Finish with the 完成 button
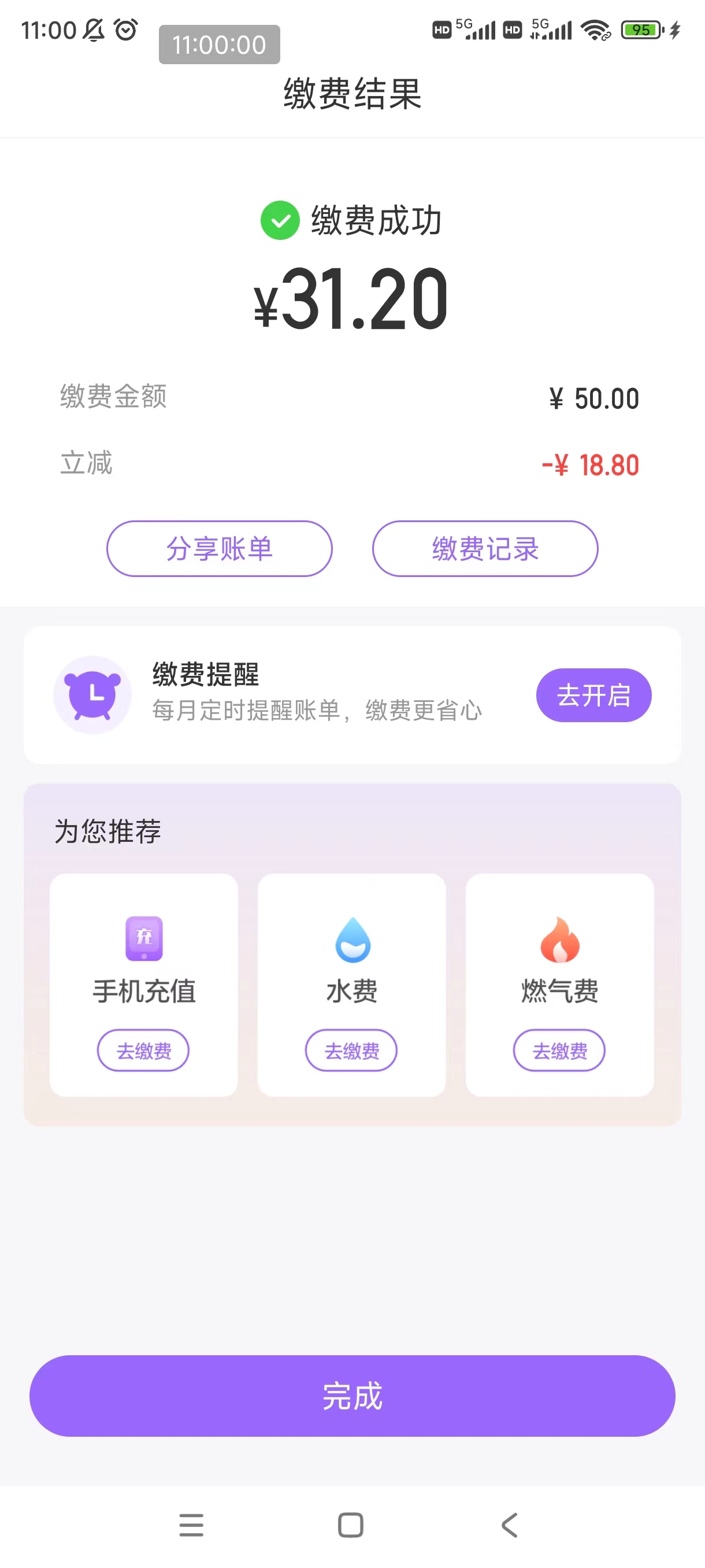Viewport: 705px width, 1568px height. coord(352,1396)
